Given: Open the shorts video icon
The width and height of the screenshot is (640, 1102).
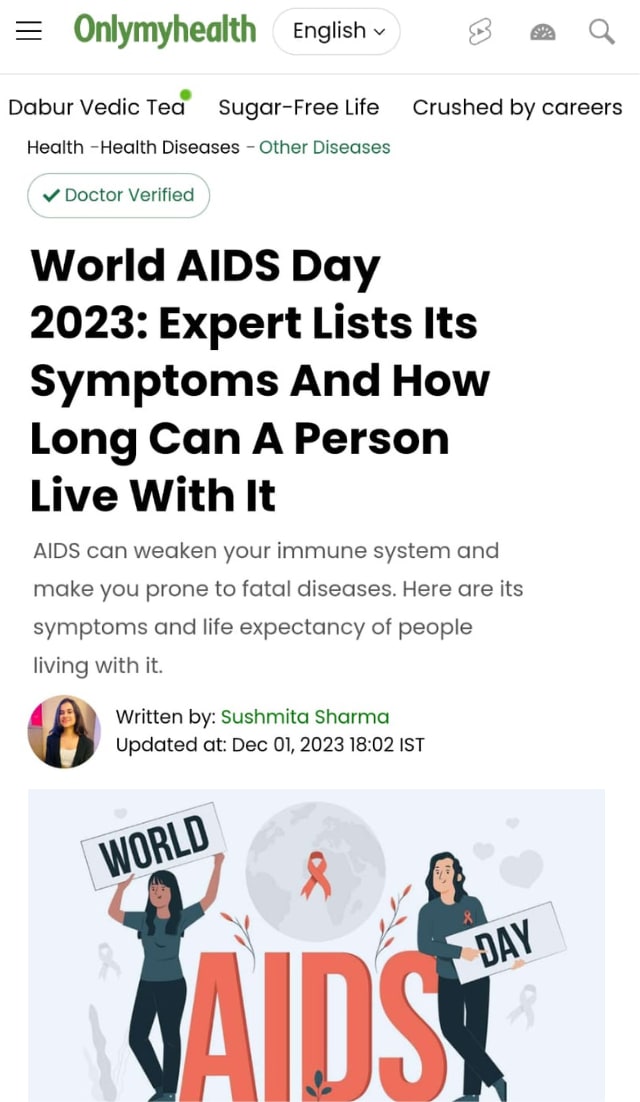Looking at the screenshot, I should pos(480,32).
